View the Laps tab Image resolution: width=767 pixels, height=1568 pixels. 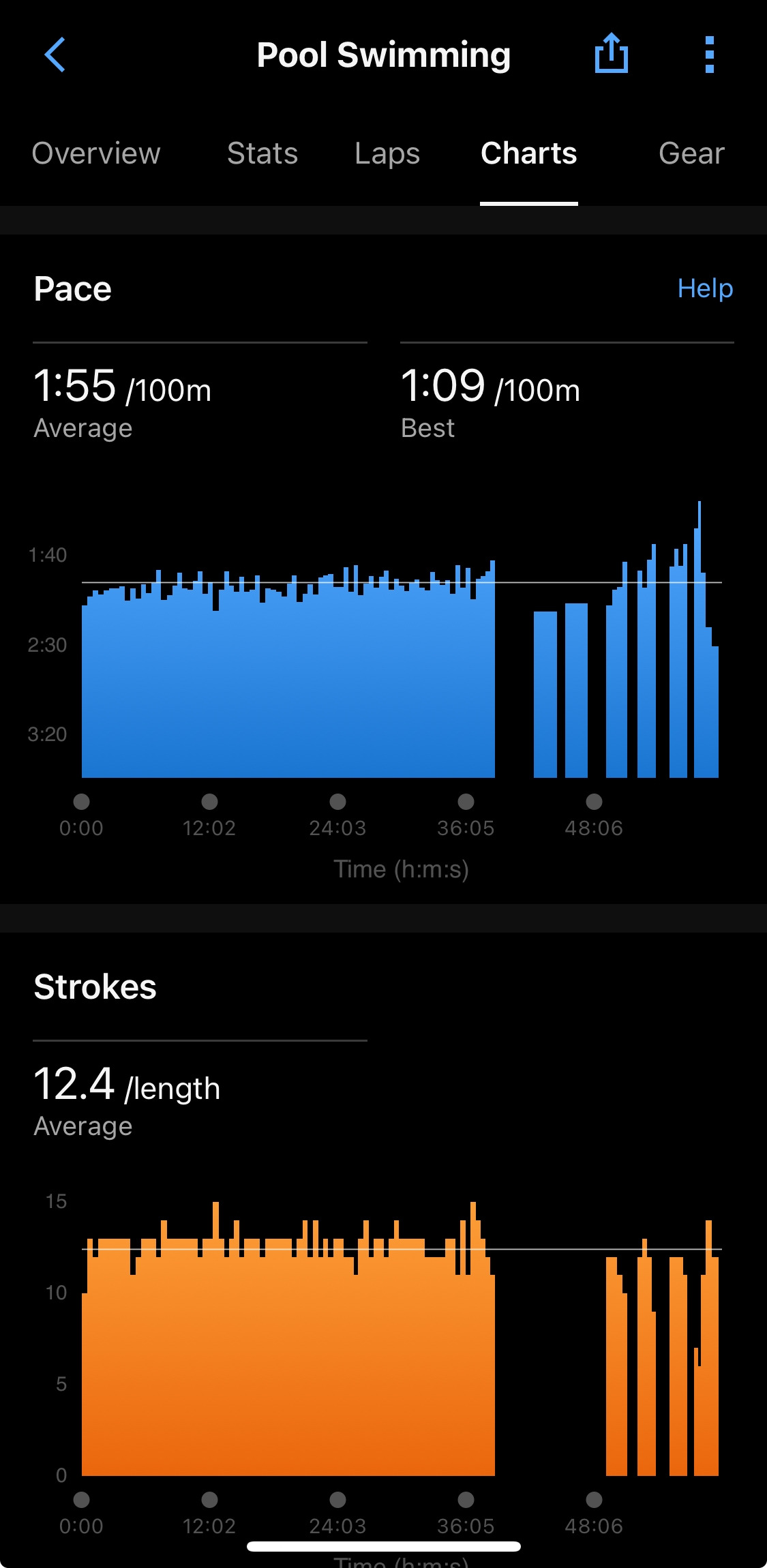point(387,153)
